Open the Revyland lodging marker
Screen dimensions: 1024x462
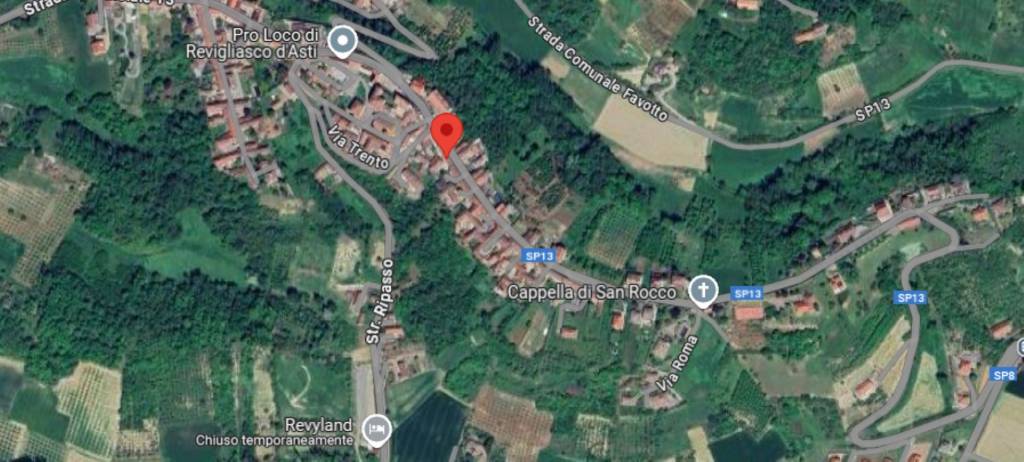pyautogui.click(x=378, y=427)
